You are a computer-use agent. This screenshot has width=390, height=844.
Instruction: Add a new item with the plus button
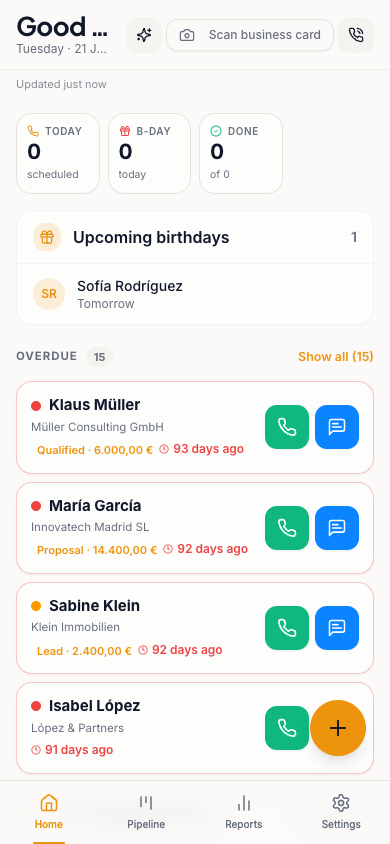(x=338, y=728)
